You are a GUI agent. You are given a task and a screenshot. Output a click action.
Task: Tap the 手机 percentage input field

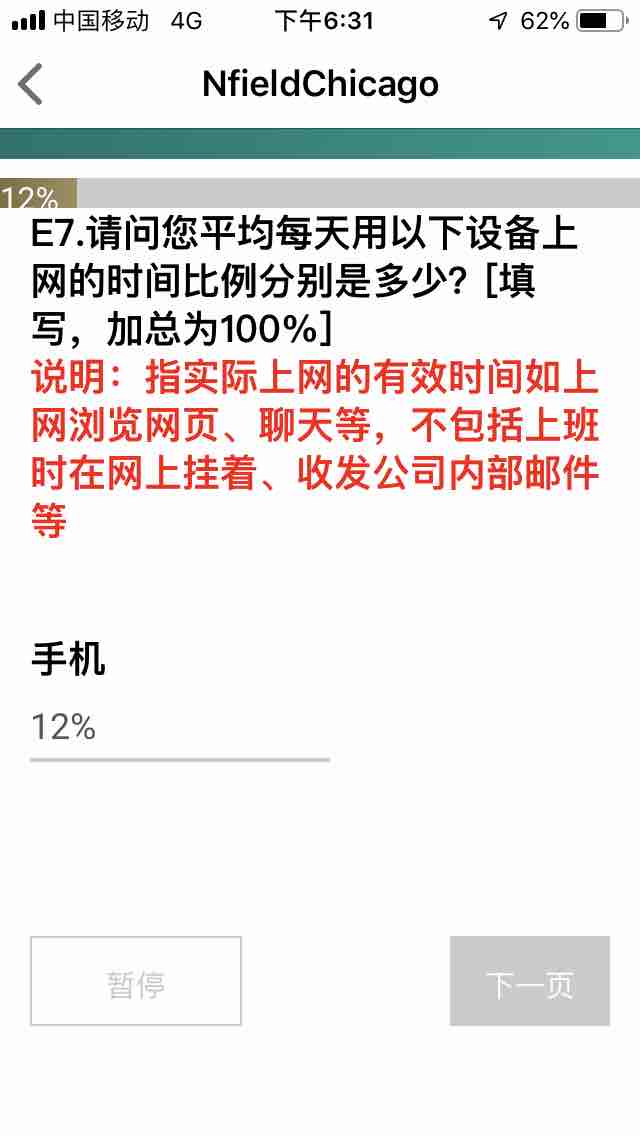(x=180, y=728)
